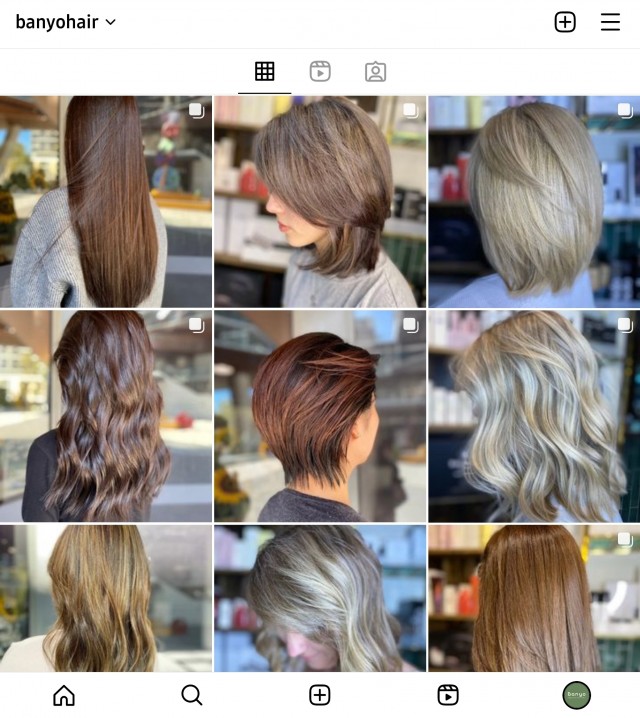This screenshot has width=640, height=718.
Task: Switch to the Reels tab on the profile
Action: 320,71
